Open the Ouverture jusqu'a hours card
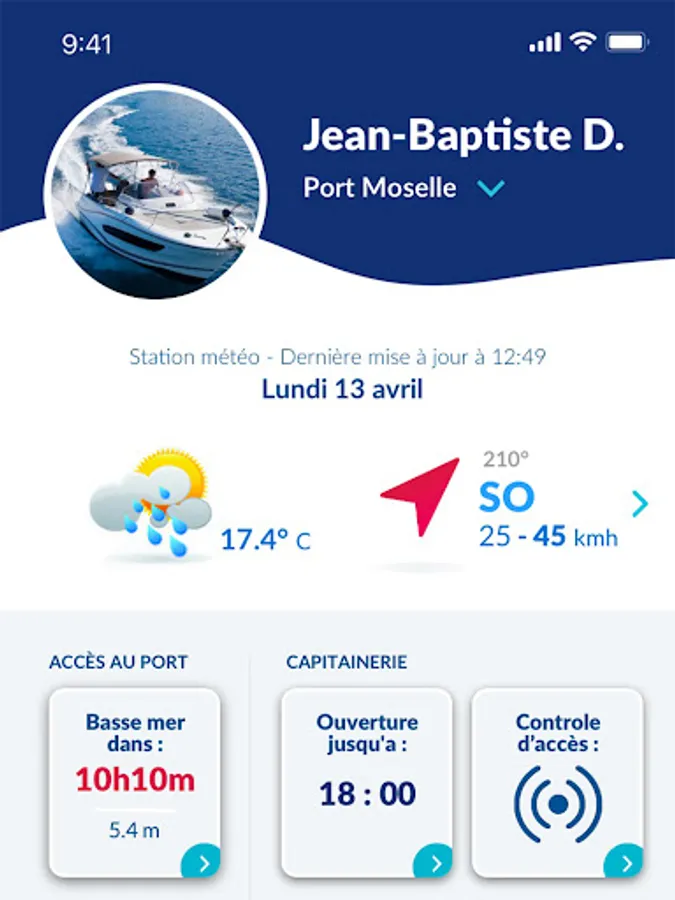Screen dimensions: 675x900 [x=367, y=782]
